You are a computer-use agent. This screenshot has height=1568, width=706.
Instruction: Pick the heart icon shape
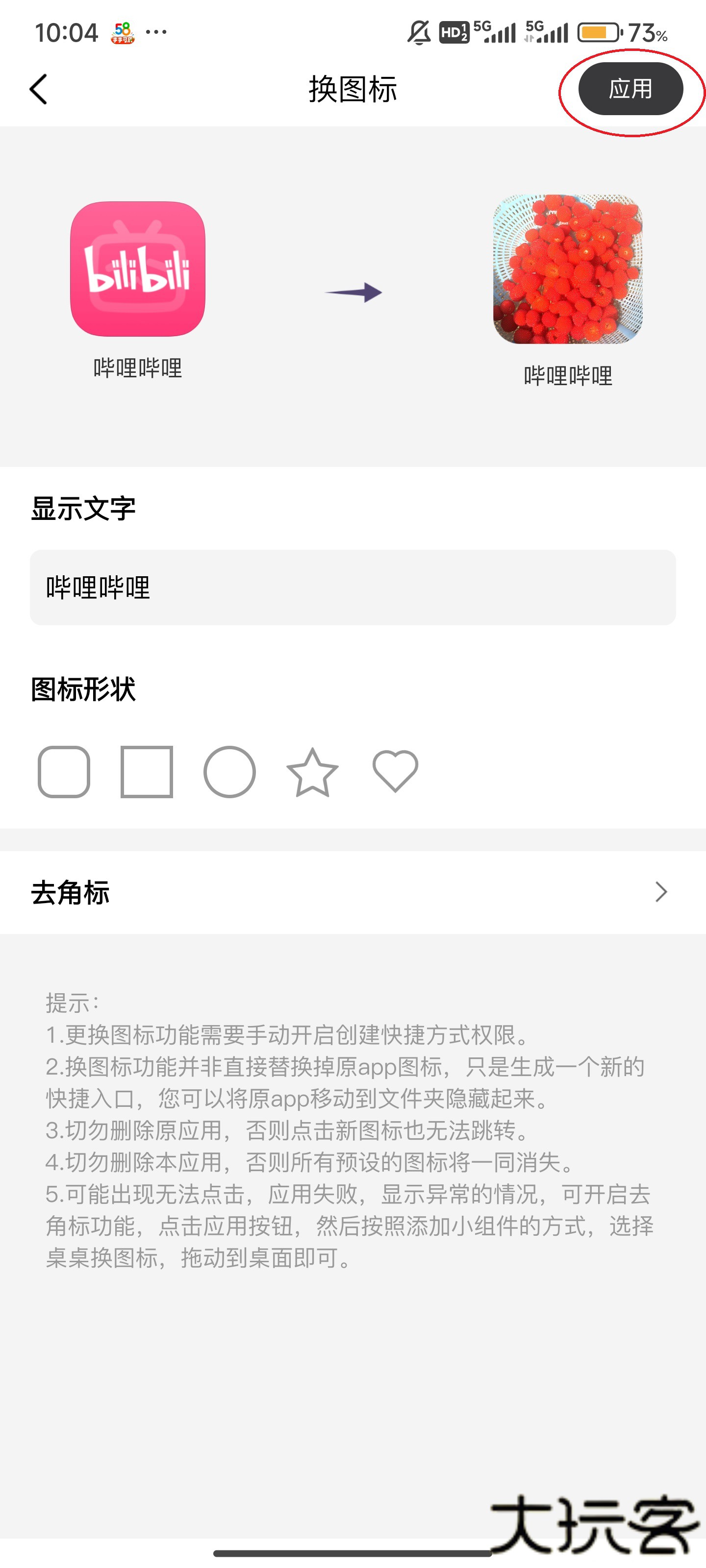(x=395, y=772)
